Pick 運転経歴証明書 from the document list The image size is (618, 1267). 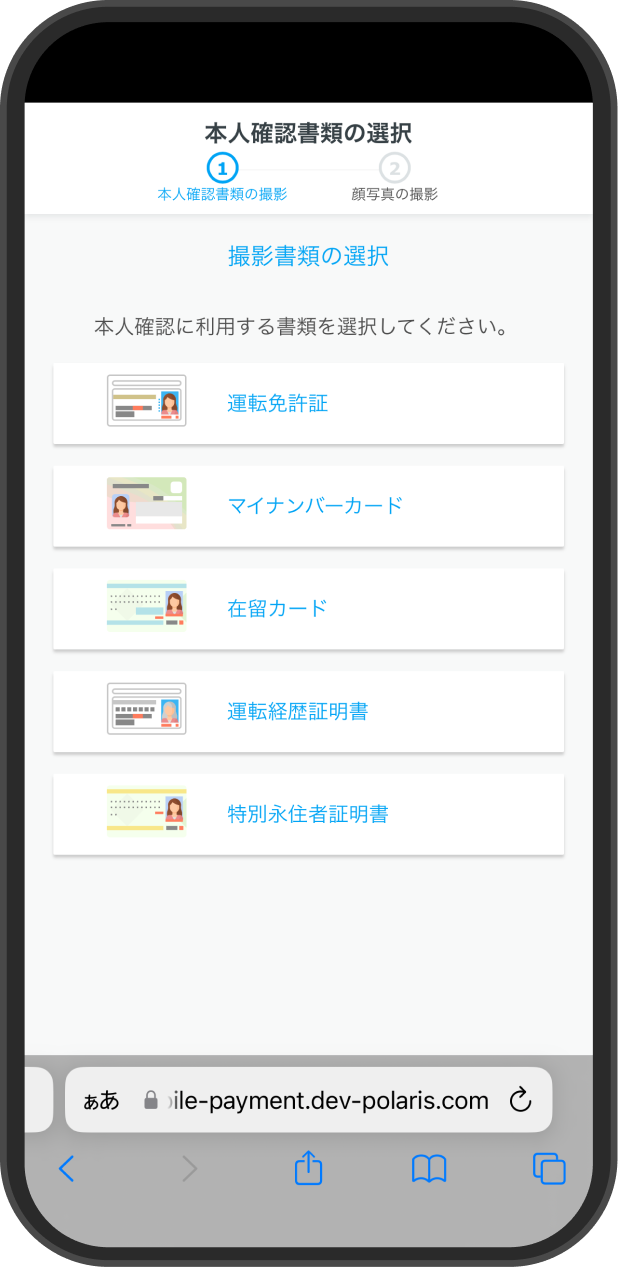click(308, 711)
